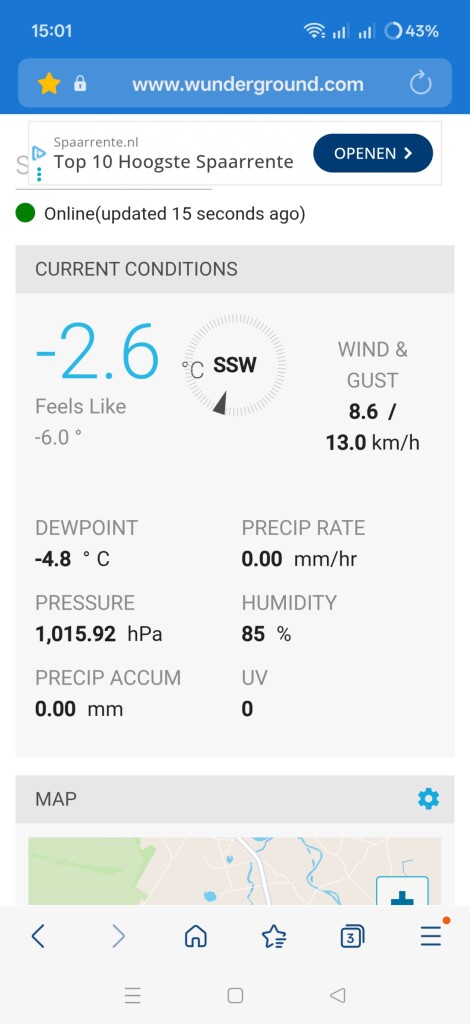This screenshot has height=1024, width=470.
Task: Tap the bookmark star in address bar
Action: [49, 84]
